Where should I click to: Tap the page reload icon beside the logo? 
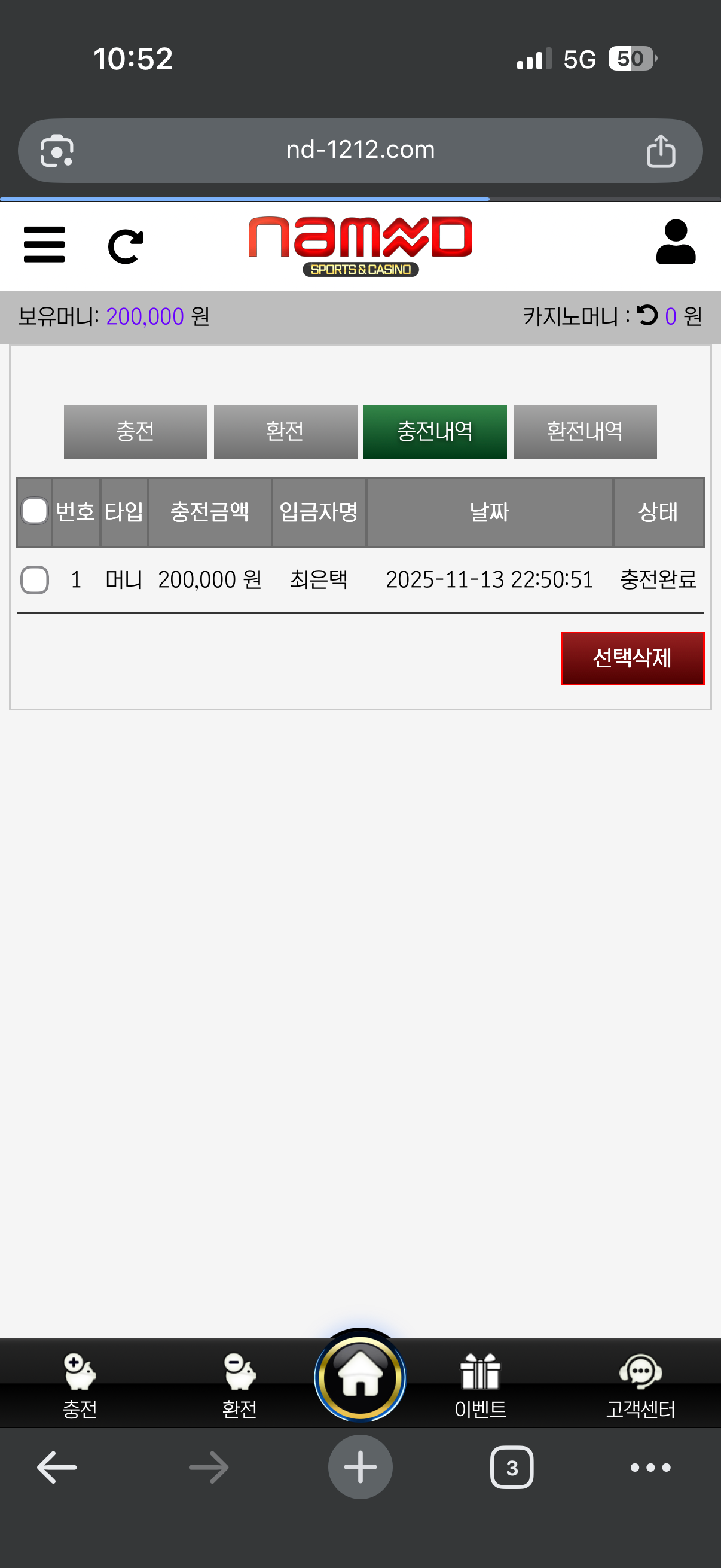click(126, 246)
